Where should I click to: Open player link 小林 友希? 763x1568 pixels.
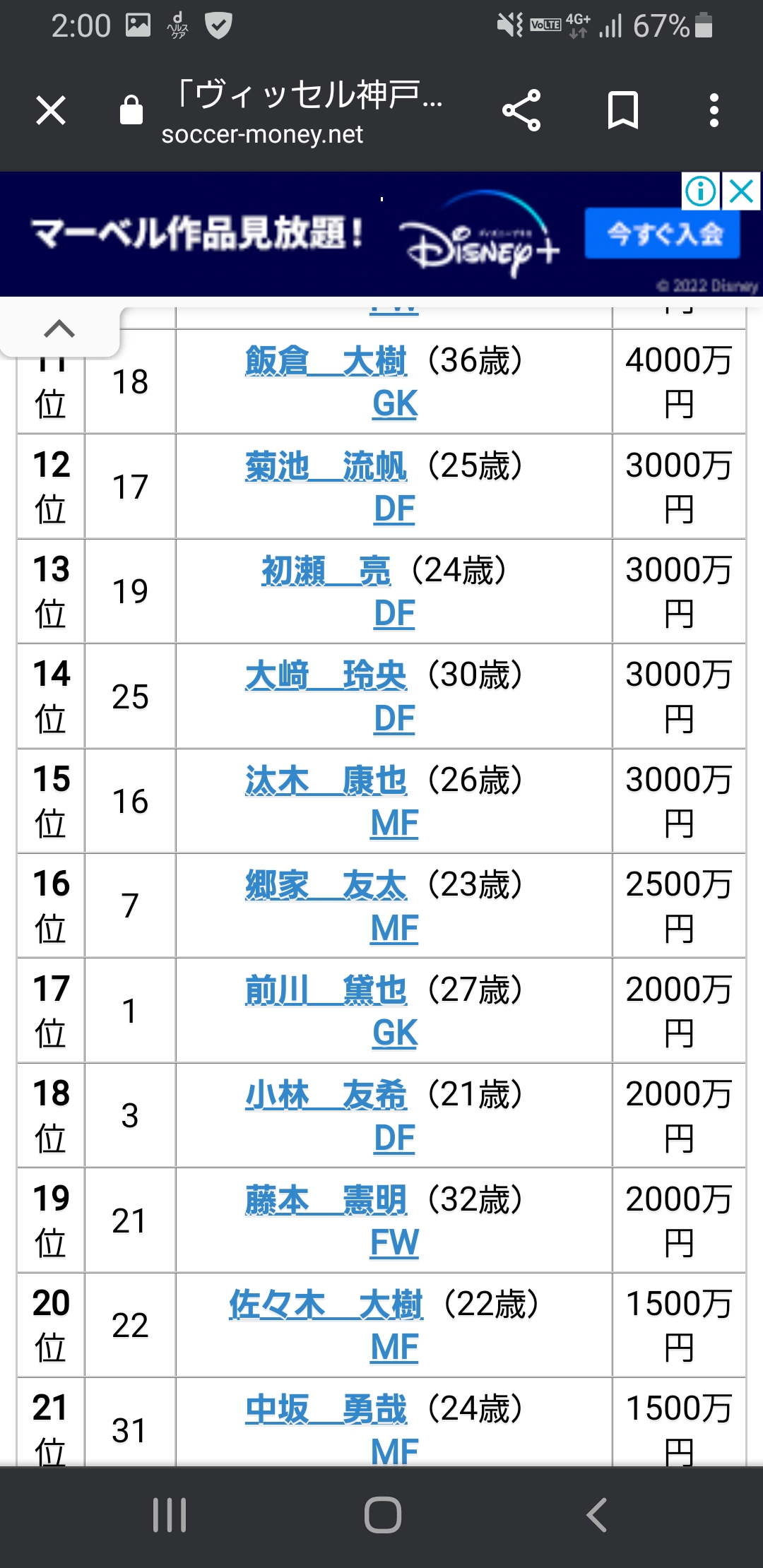pyautogui.click(x=326, y=1095)
